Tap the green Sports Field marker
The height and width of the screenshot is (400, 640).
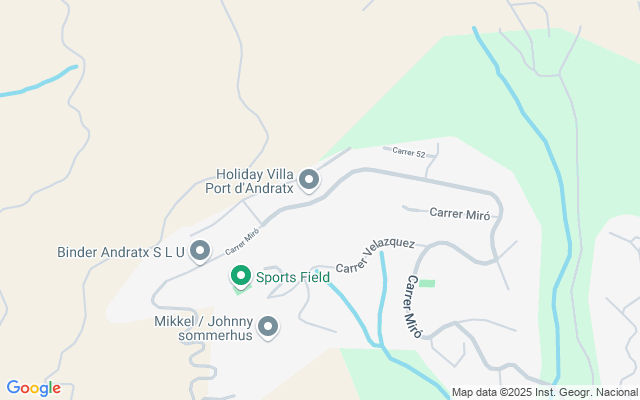pyautogui.click(x=240, y=275)
